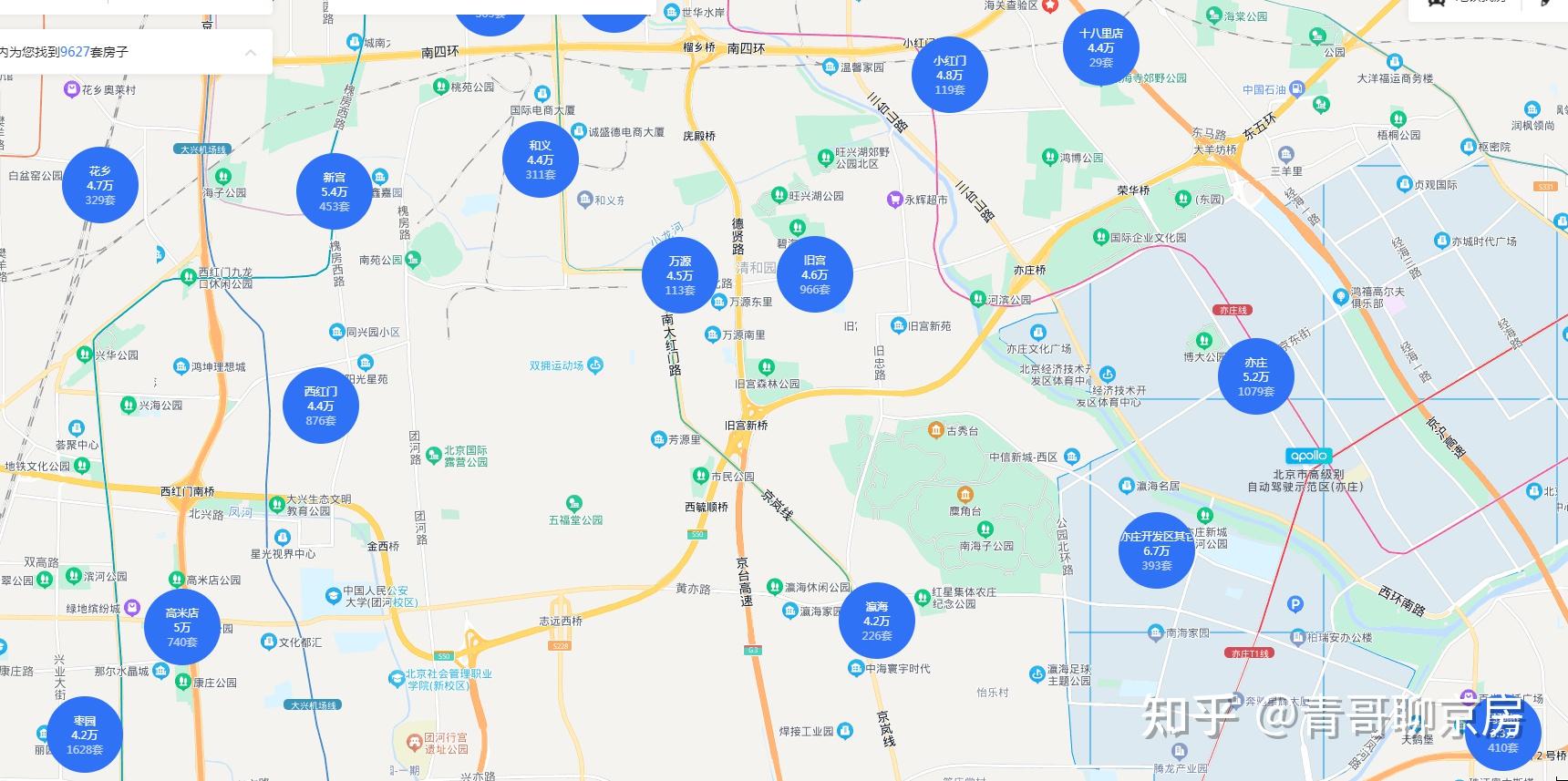1568x781 pixels.
Task: Tap the 和义 bubble with 311 listings
Action: pyautogui.click(x=541, y=159)
